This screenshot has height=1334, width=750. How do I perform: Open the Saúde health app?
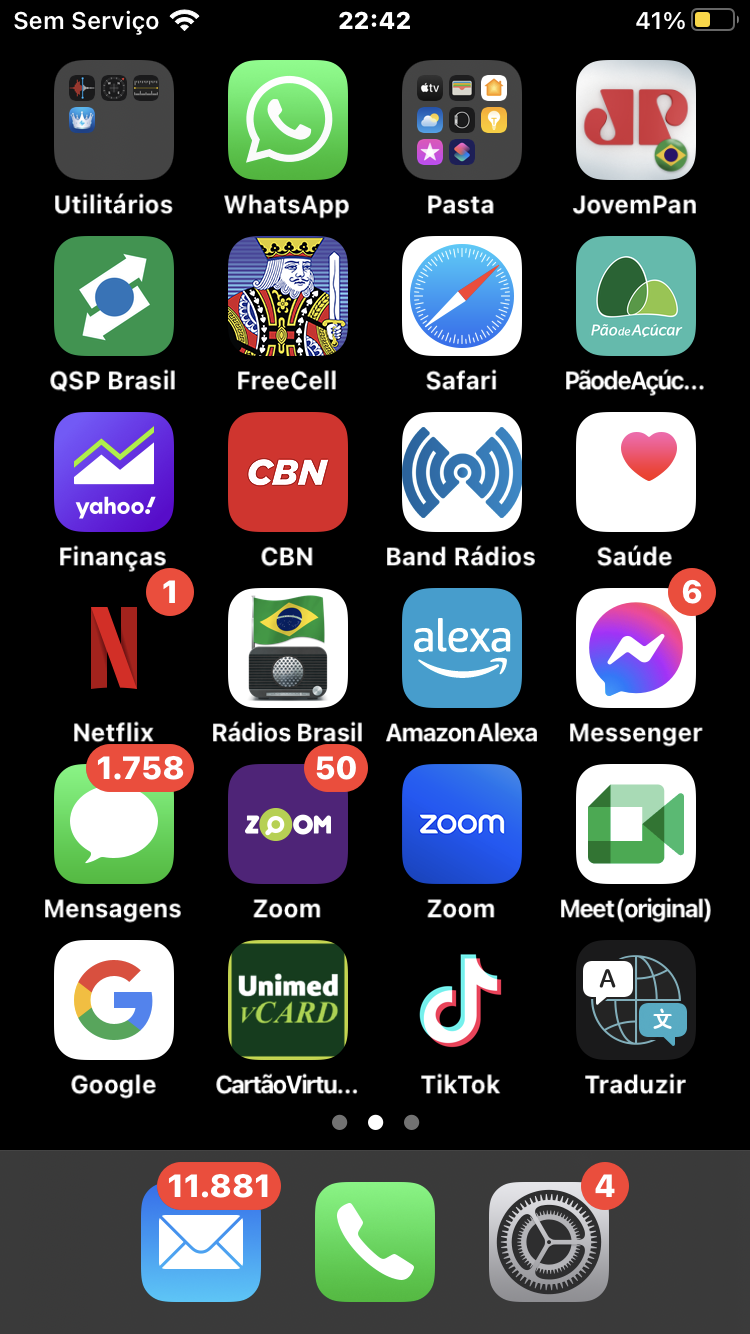[635, 472]
